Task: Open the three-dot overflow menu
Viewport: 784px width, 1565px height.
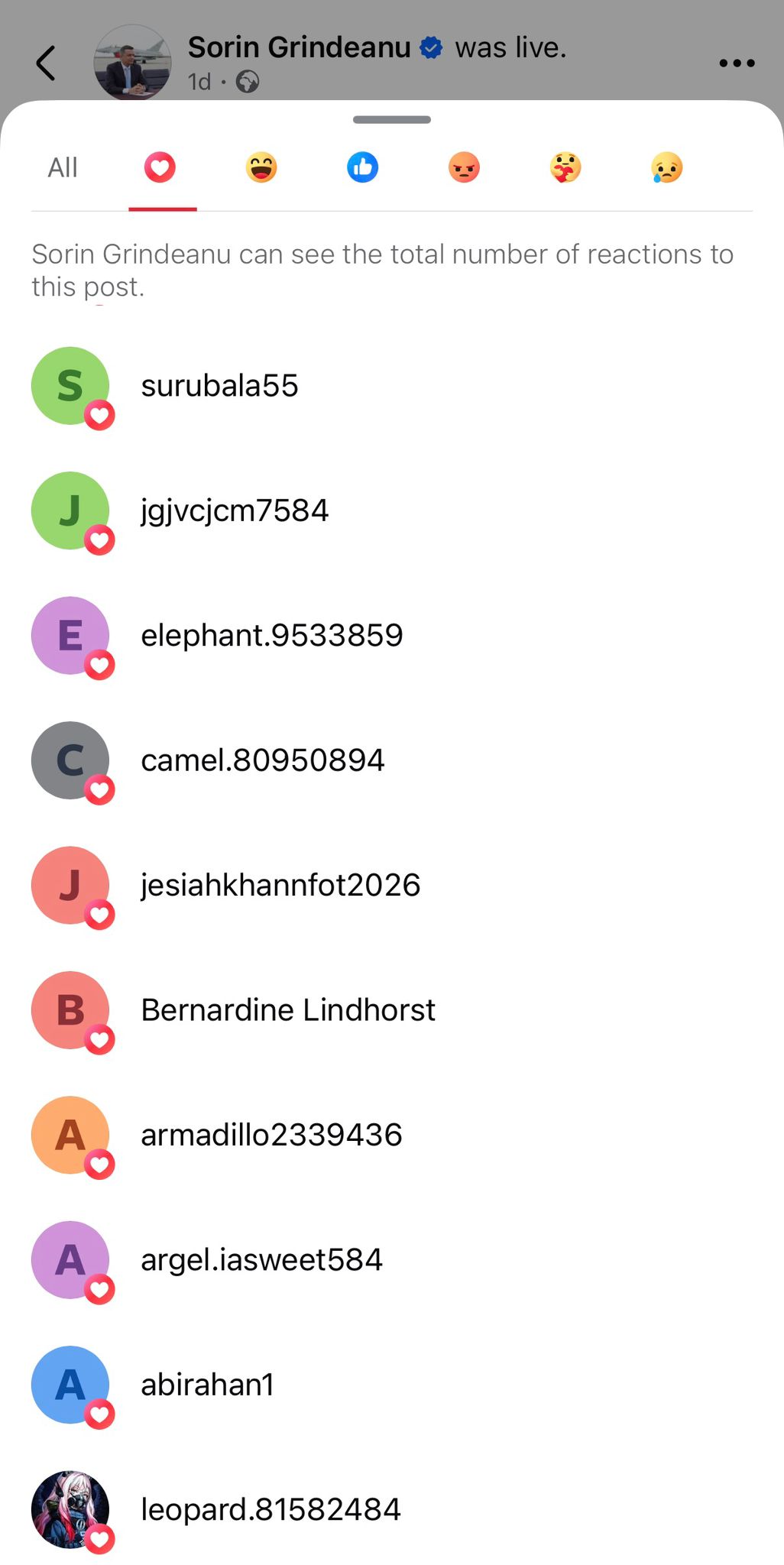Action: tap(737, 63)
